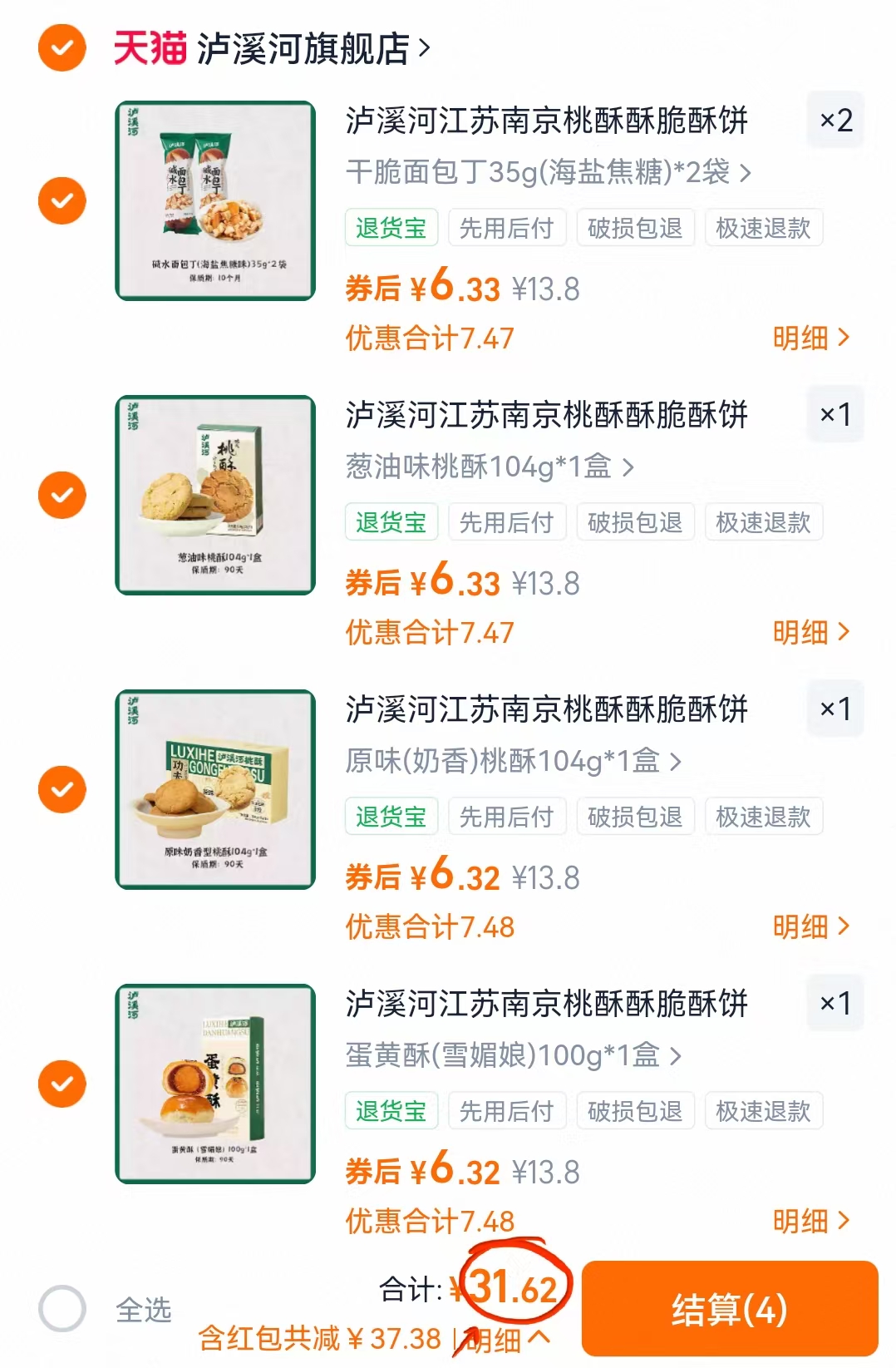896x1368 pixels.
Task: Tap the 退货宝 tag on first item
Action: click(391, 228)
